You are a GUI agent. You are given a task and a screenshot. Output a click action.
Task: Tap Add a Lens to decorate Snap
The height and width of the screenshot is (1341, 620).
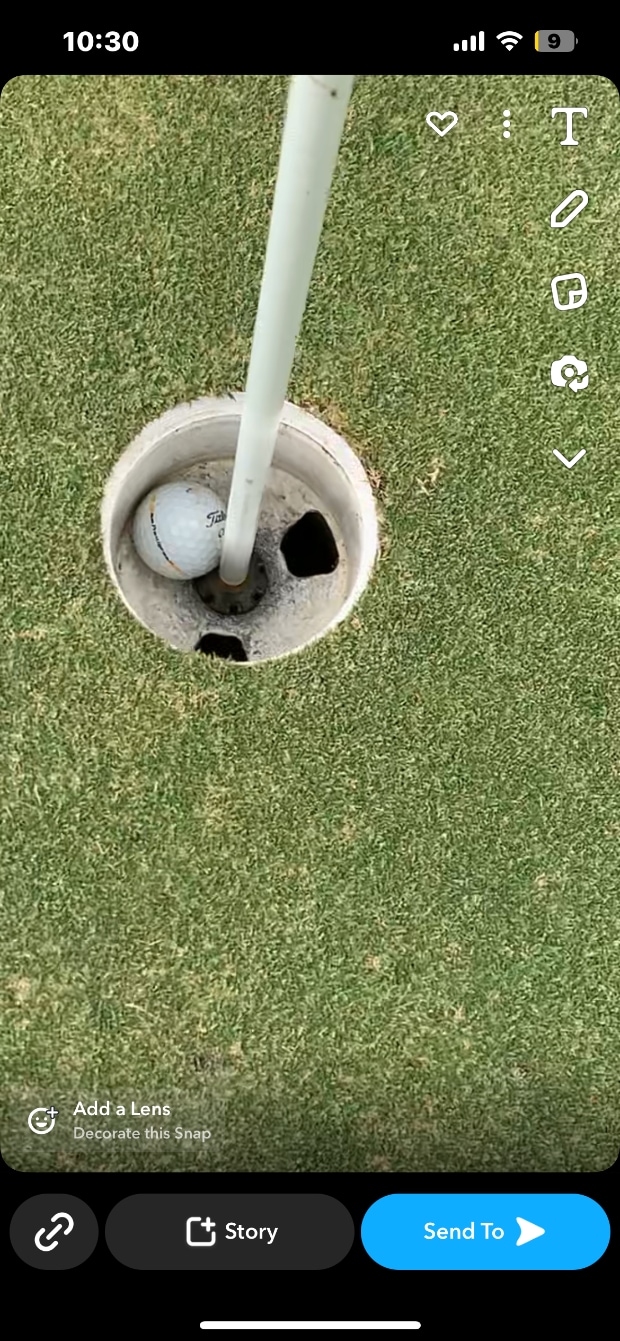(120, 1119)
